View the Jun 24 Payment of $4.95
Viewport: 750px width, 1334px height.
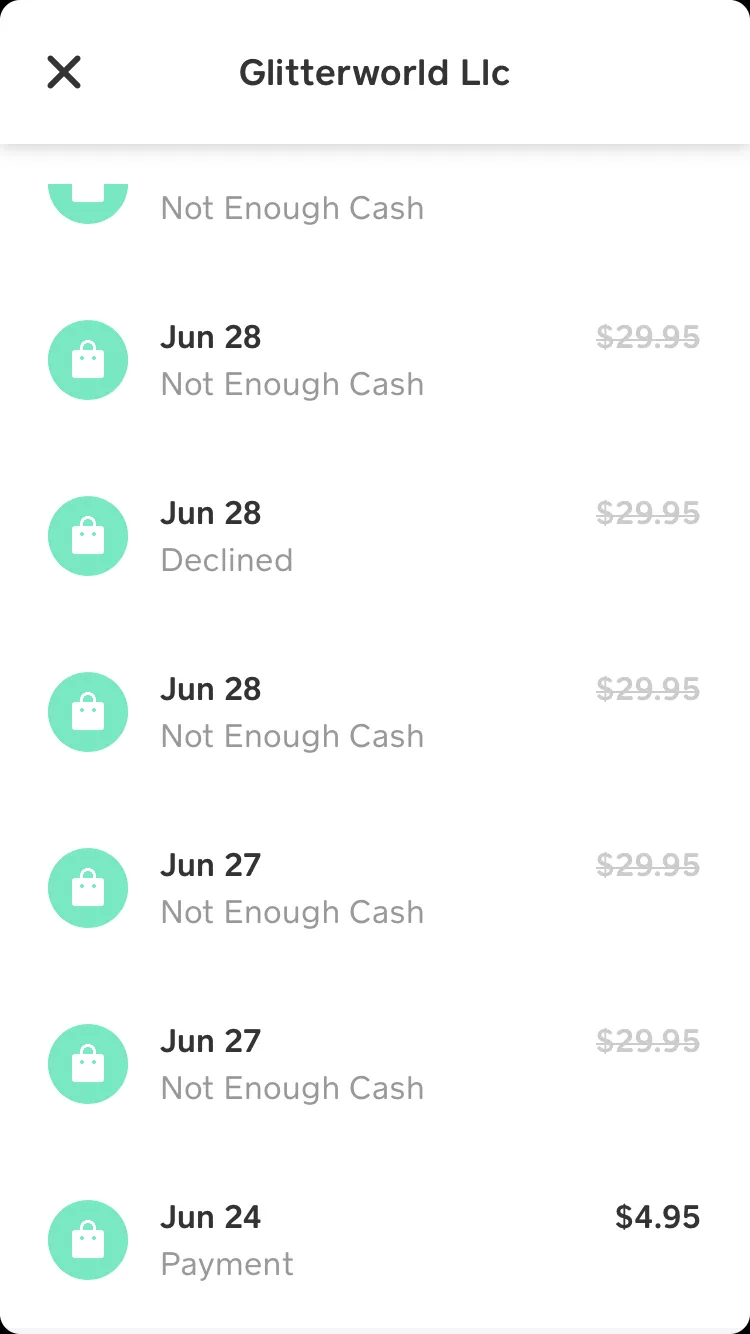[375, 1240]
